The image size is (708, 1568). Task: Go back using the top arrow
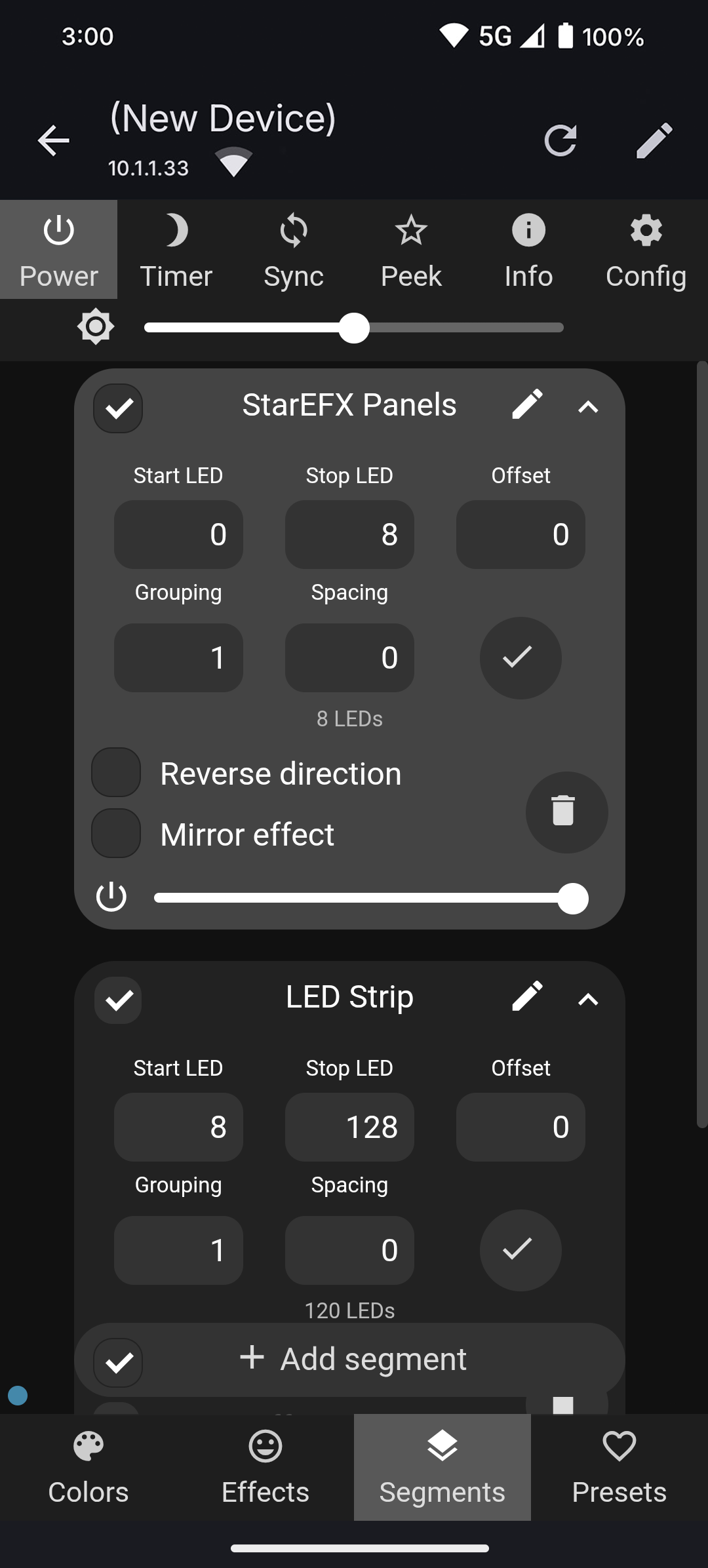54,140
